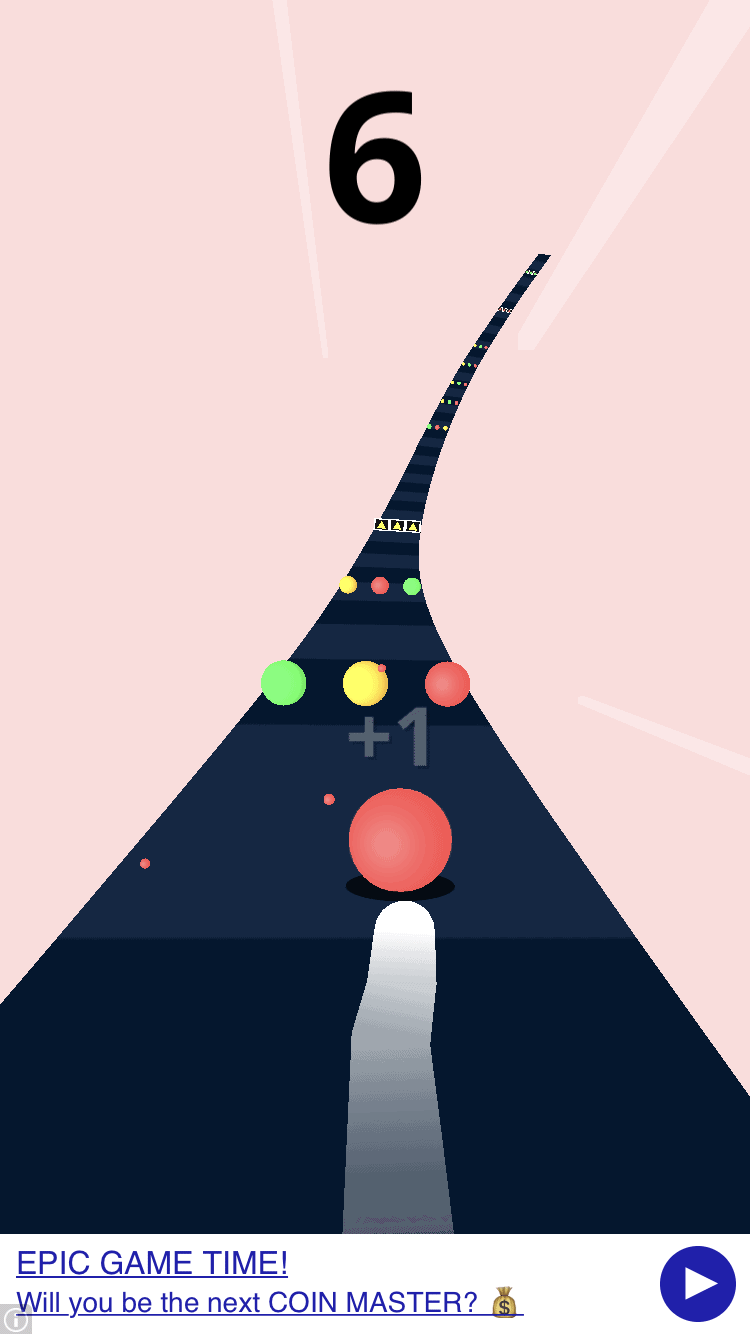Tap the blue ad arrow button
750x1334 pixels.
click(x=697, y=1283)
